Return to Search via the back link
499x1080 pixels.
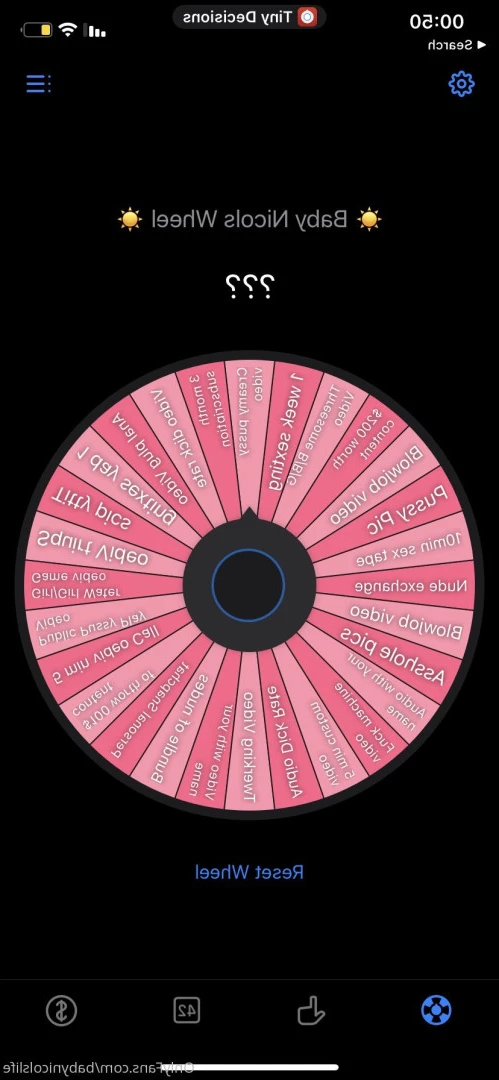tap(450, 45)
